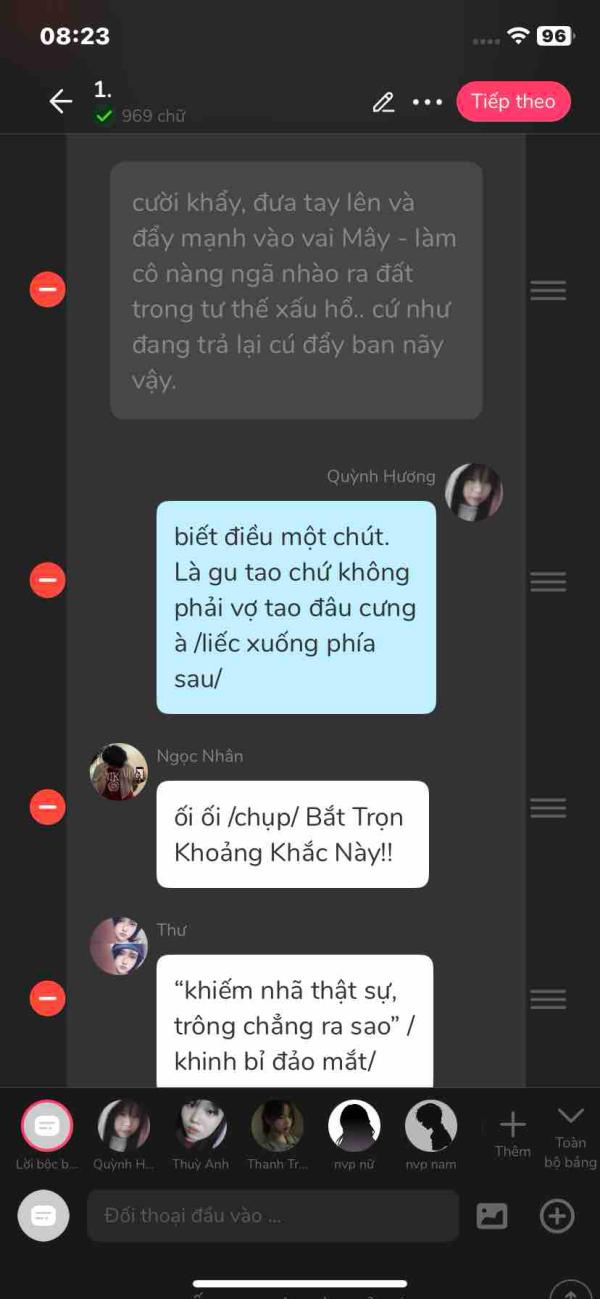The width and height of the screenshot is (600, 1299).
Task: Focus the Đối thoại đầu vào text field
Action: [x=272, y=1216]
